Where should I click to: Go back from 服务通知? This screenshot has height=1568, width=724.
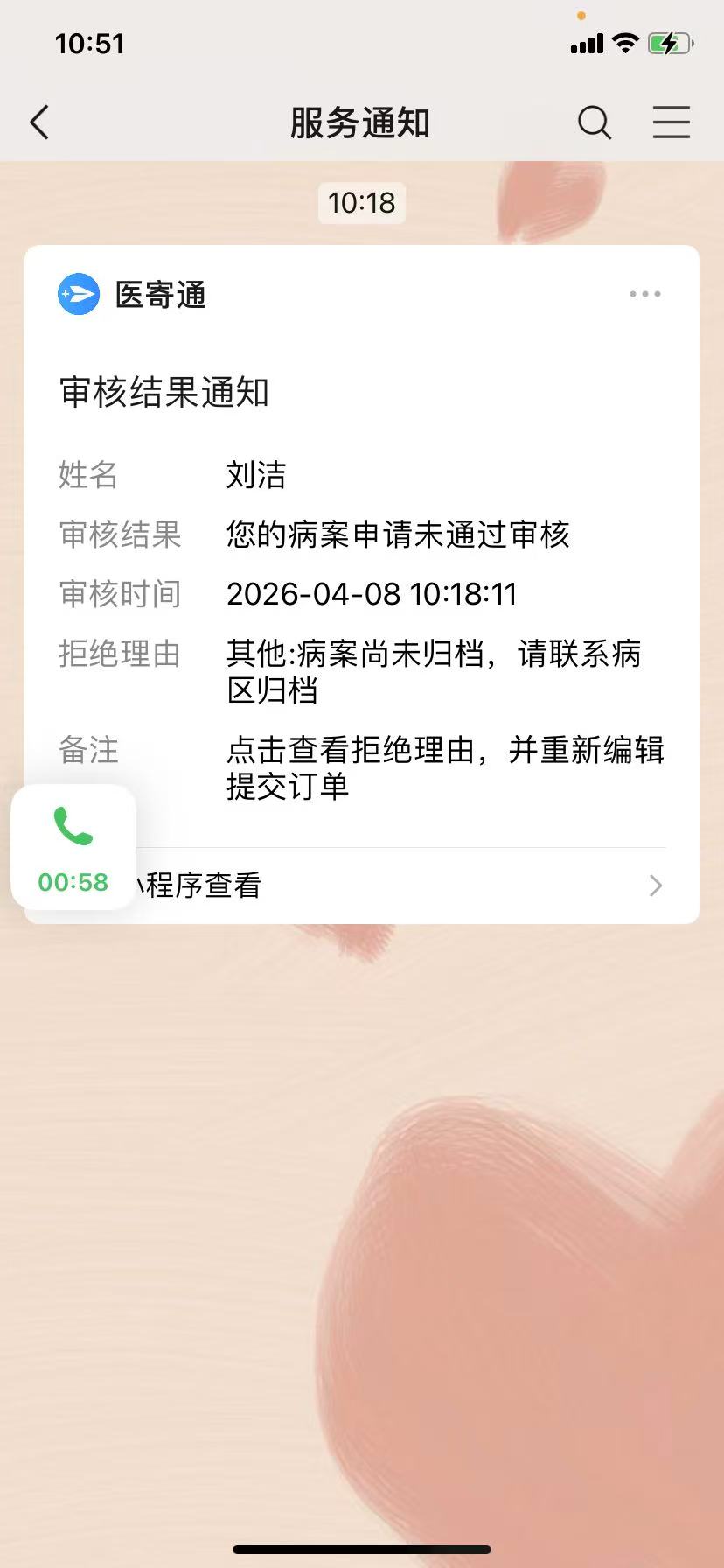[40, 122]
